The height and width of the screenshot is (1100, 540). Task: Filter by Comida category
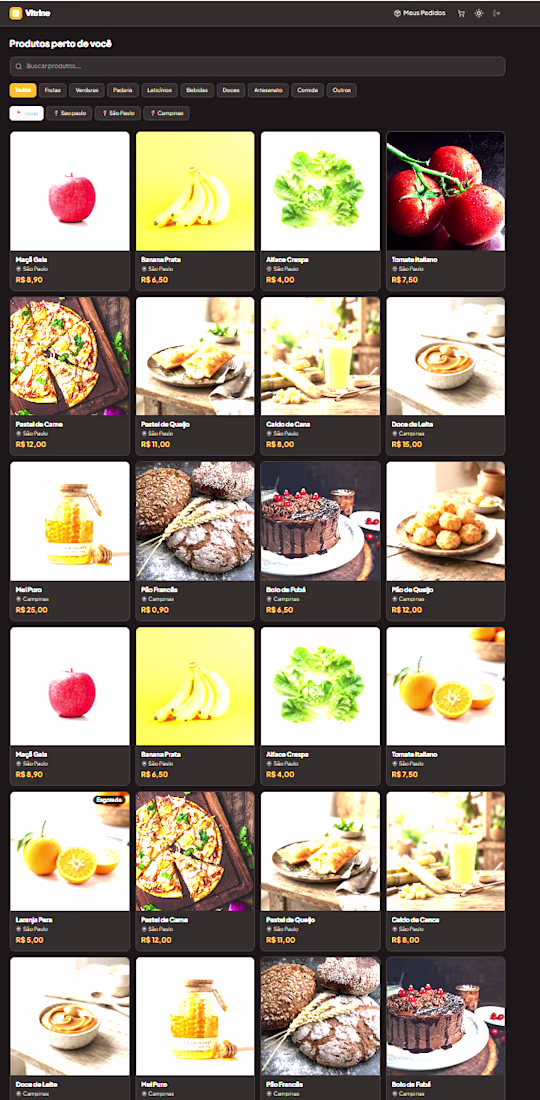click(x=307, y=90)
